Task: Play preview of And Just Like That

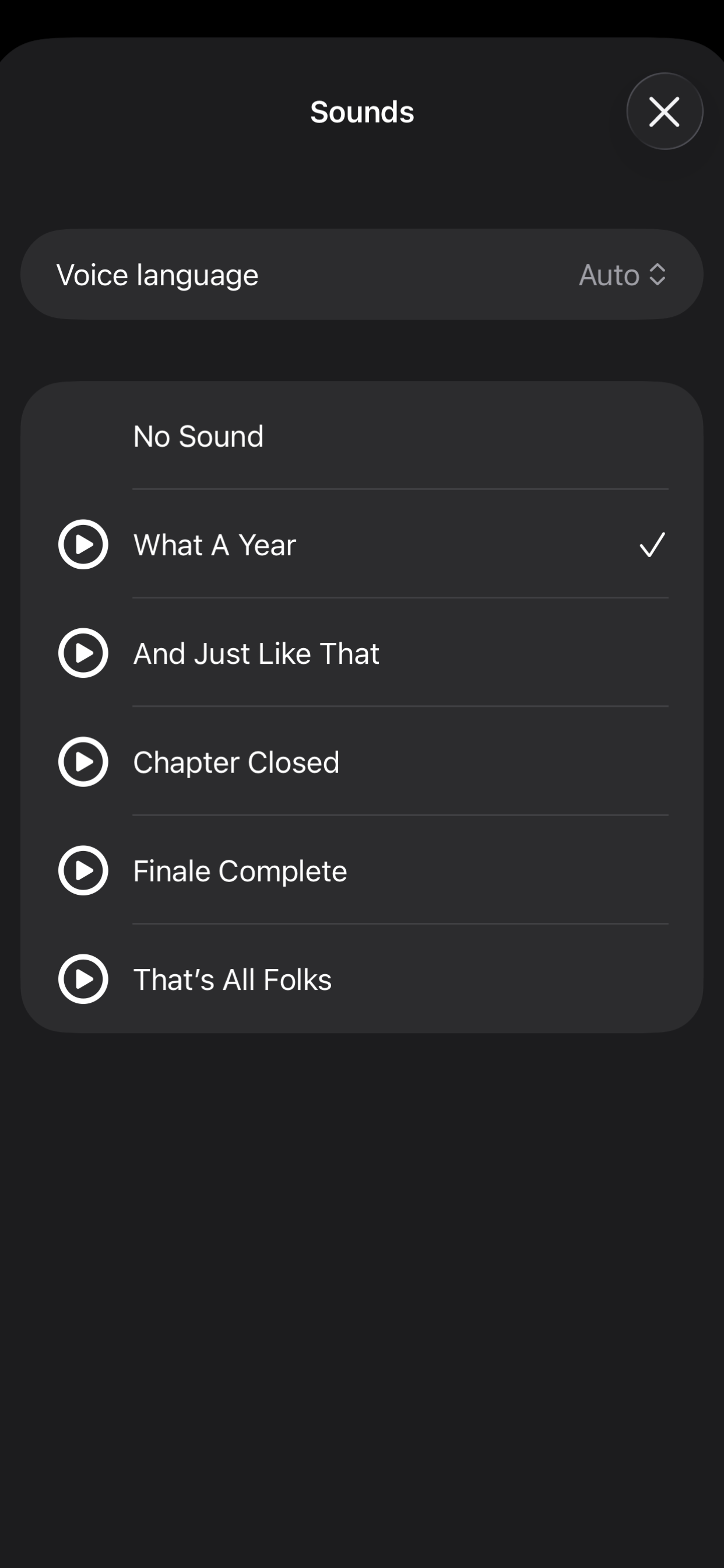Action: 83,653
